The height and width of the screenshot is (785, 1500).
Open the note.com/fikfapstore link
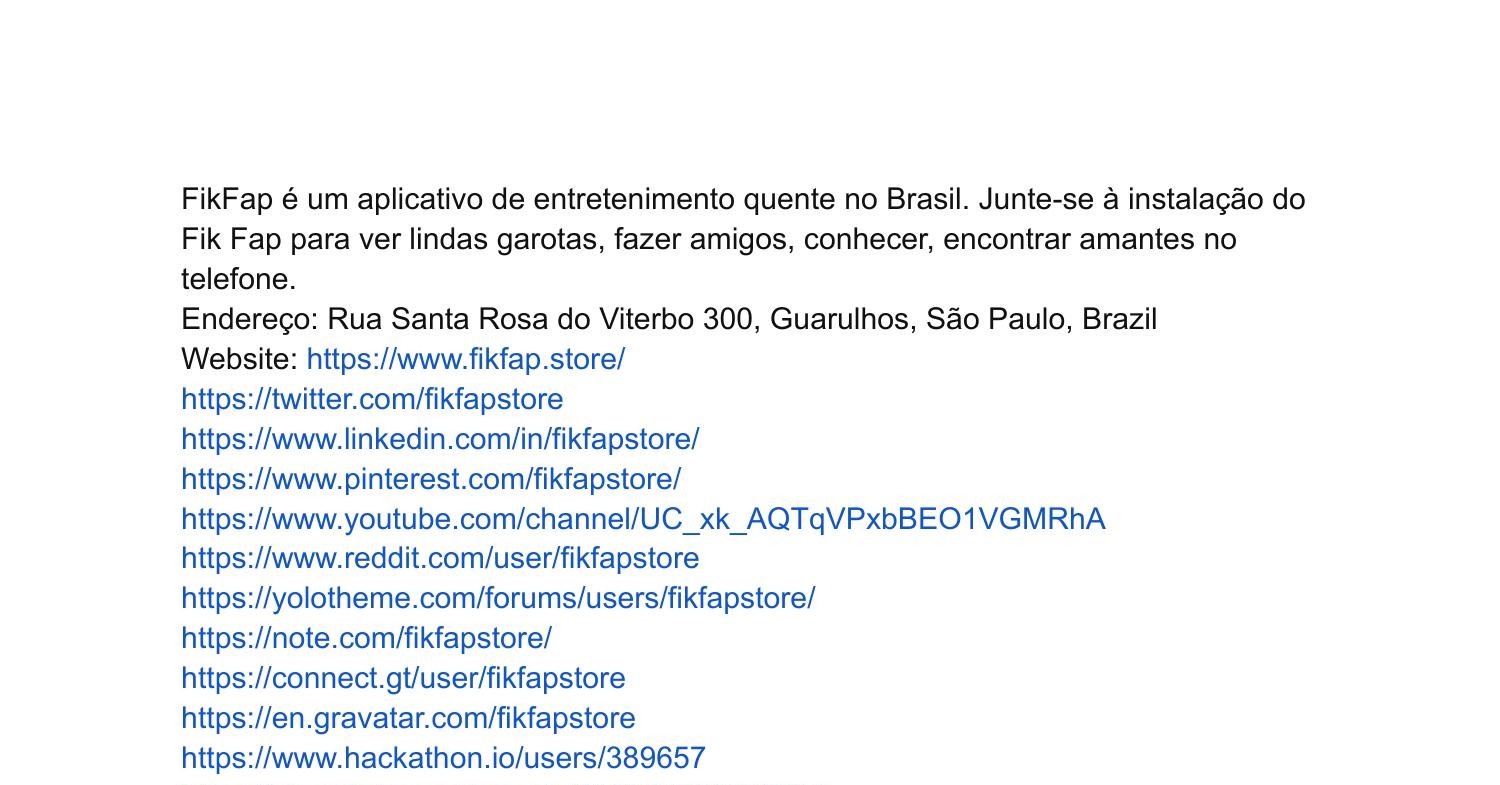point(366,638)
